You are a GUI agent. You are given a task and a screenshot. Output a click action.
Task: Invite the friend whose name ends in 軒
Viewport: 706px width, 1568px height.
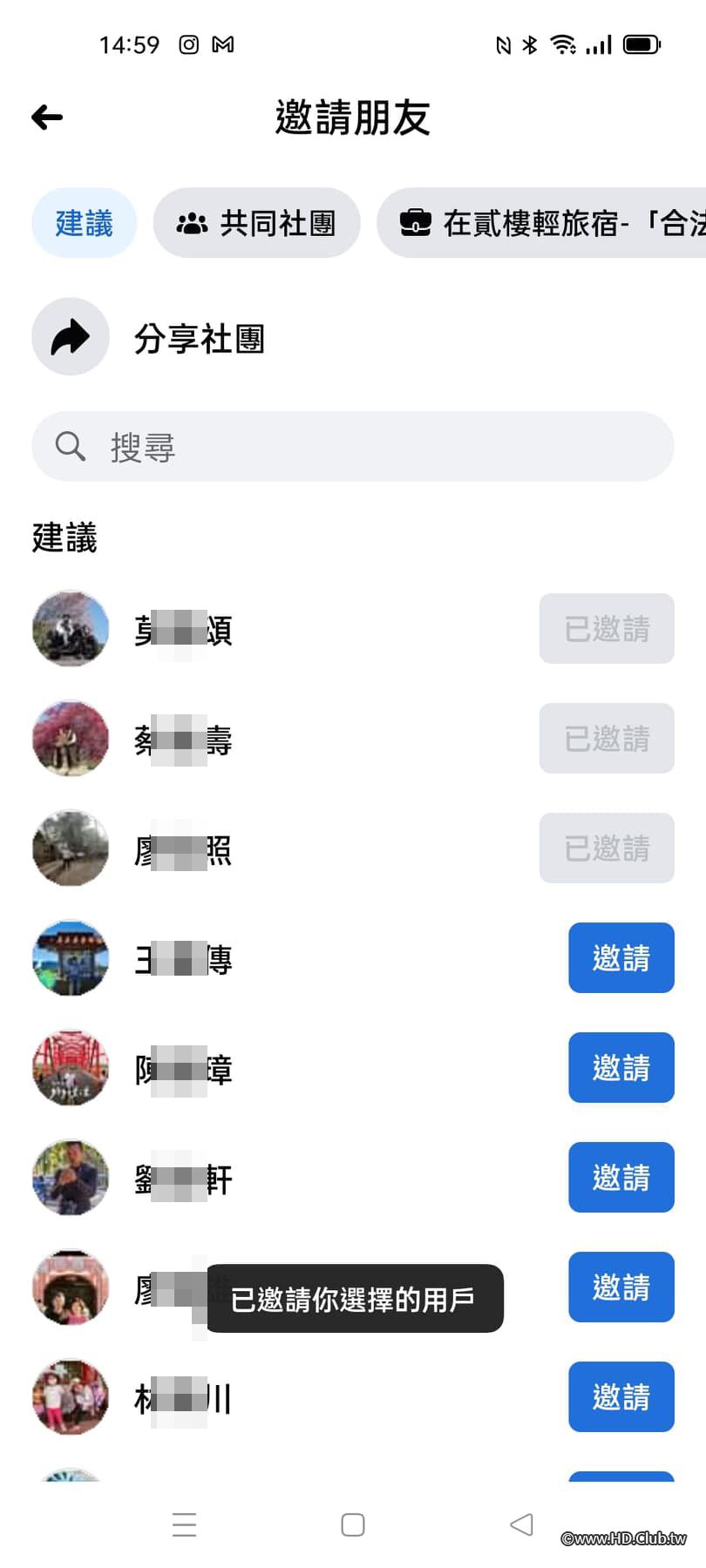coord(621,1177)
